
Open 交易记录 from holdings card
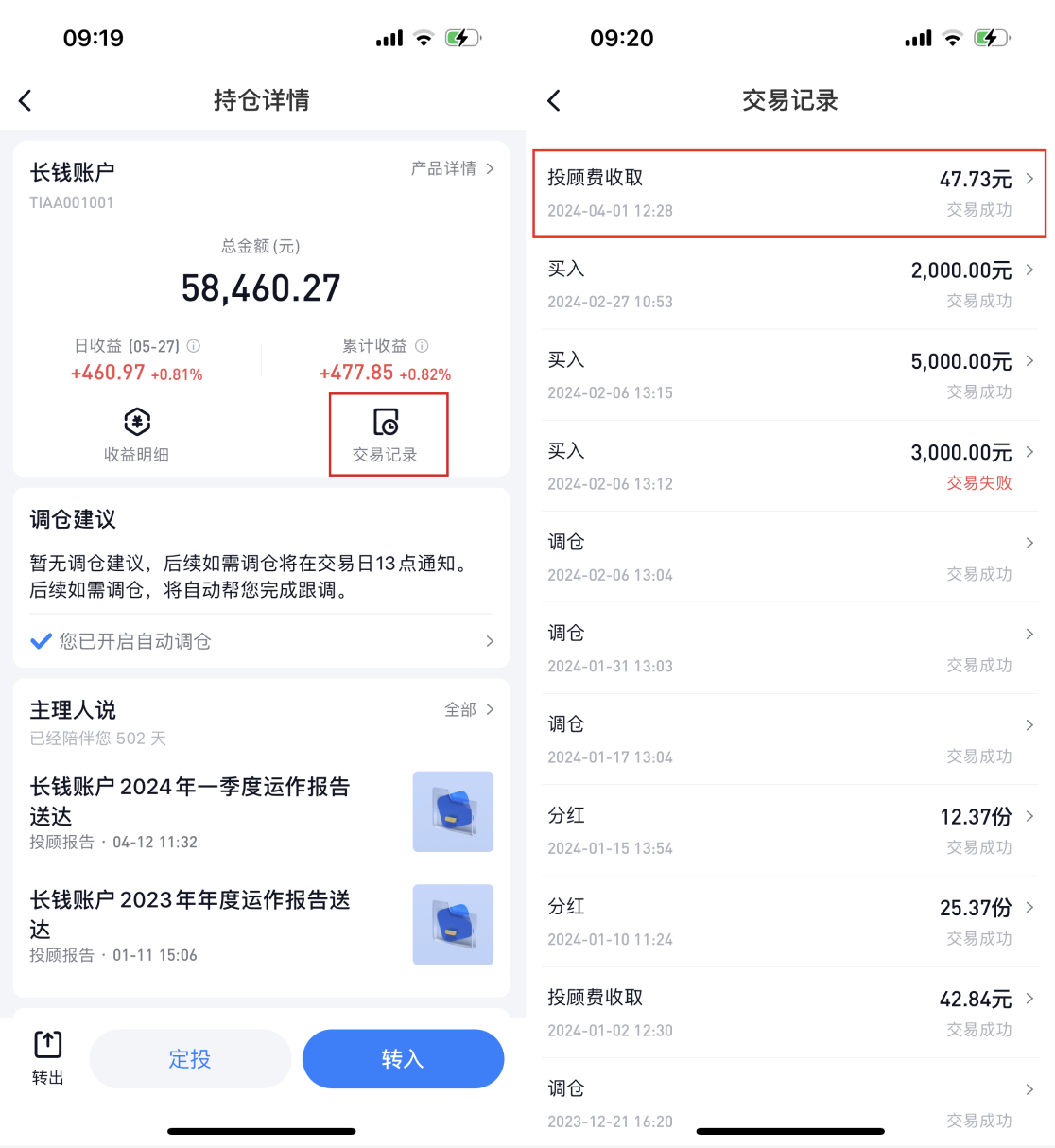[386, 435]
